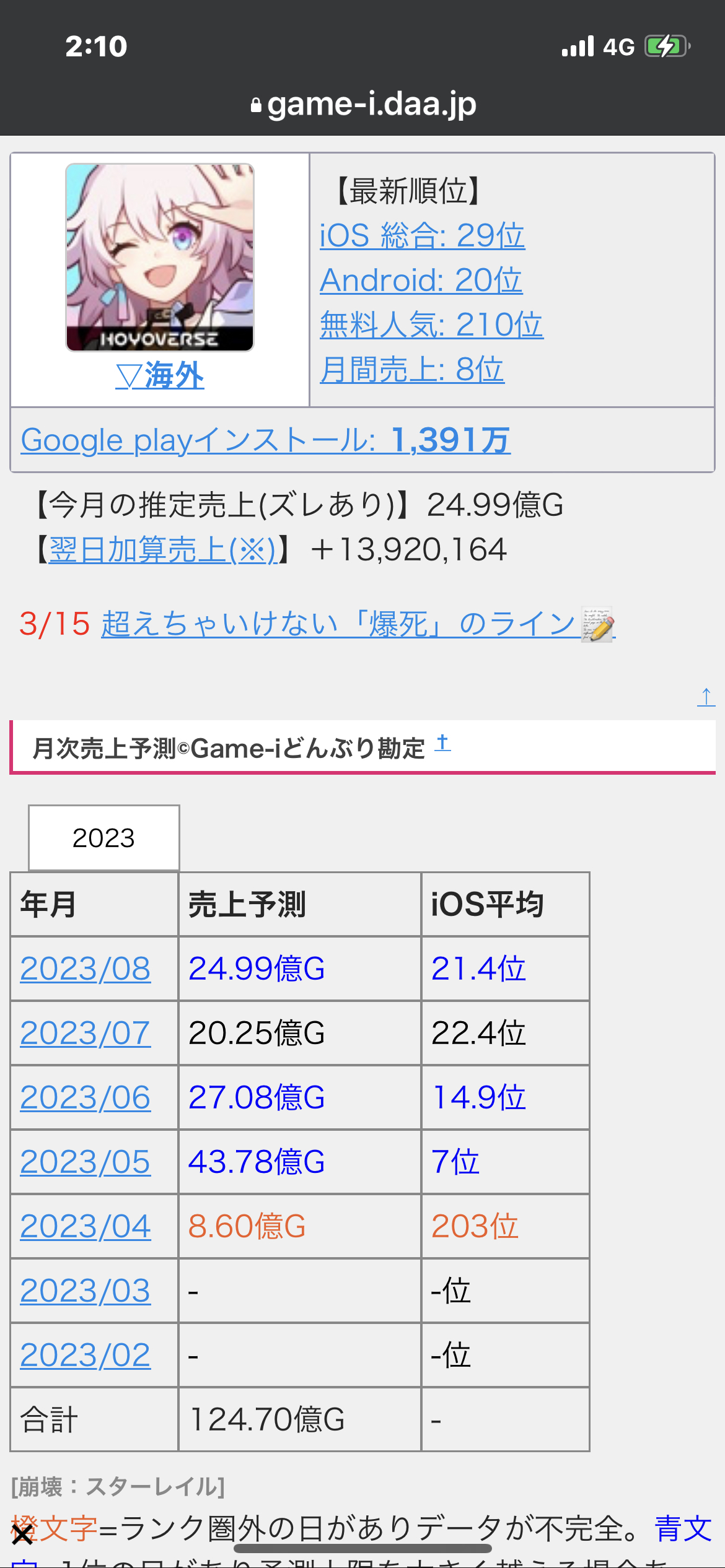Open the 2023/02 monthly link
The width and height of the screenshot is (725, 1568).
click(86, 1355)
